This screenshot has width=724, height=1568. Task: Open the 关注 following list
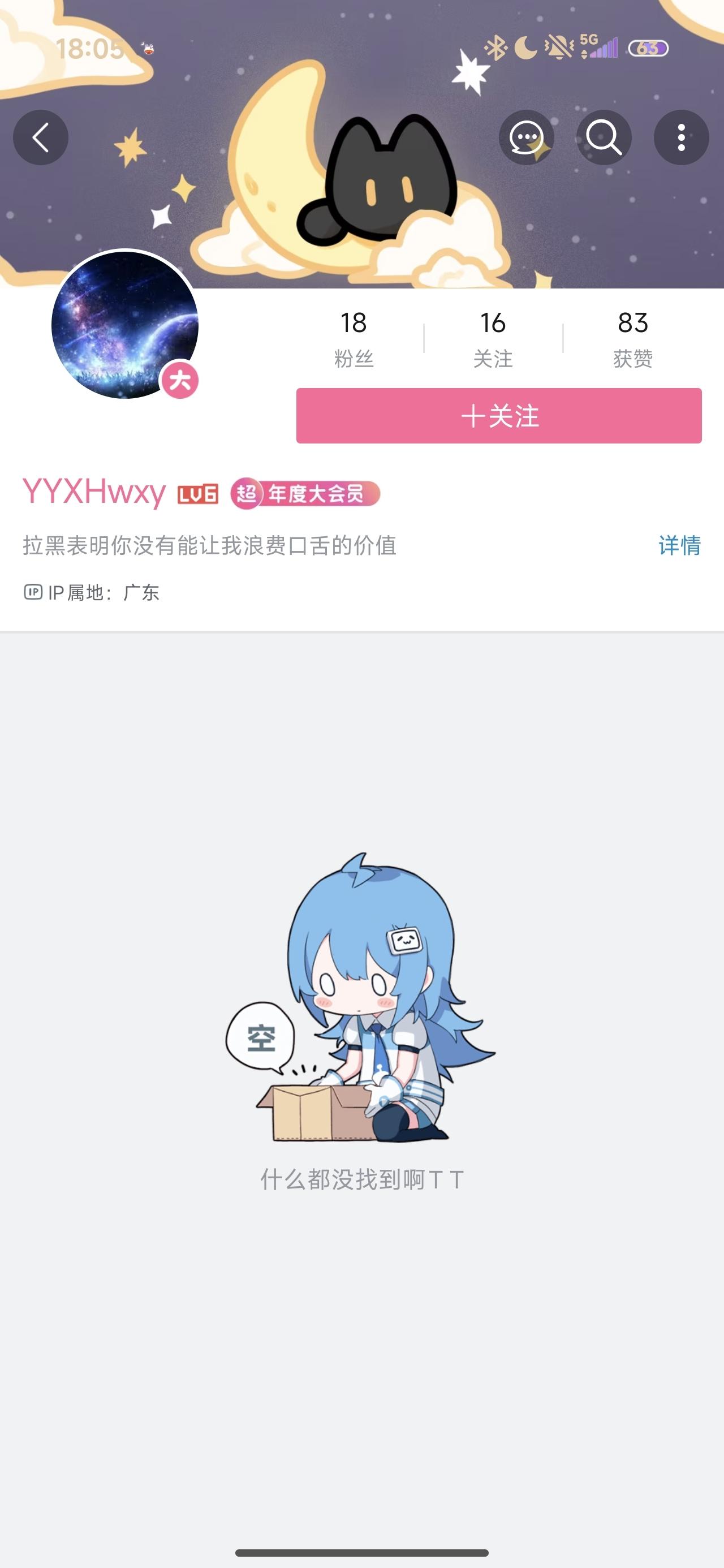[x=493, y=338]
